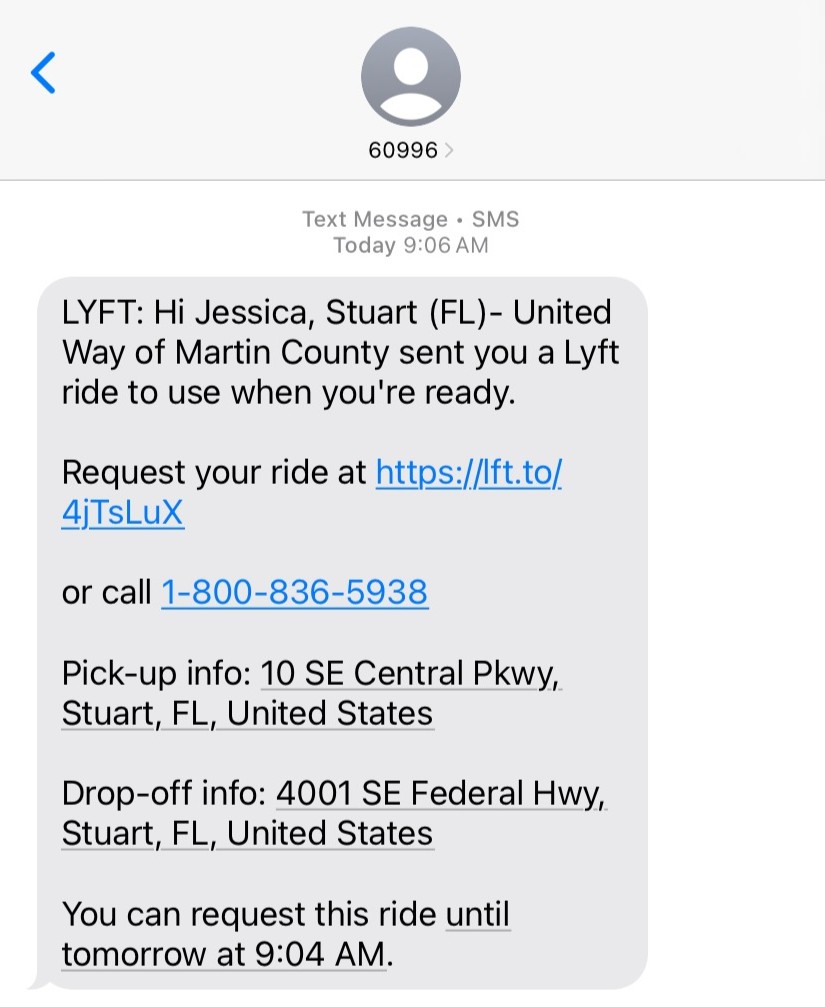Call the 1-800-836-5938 number

[294, 593]
